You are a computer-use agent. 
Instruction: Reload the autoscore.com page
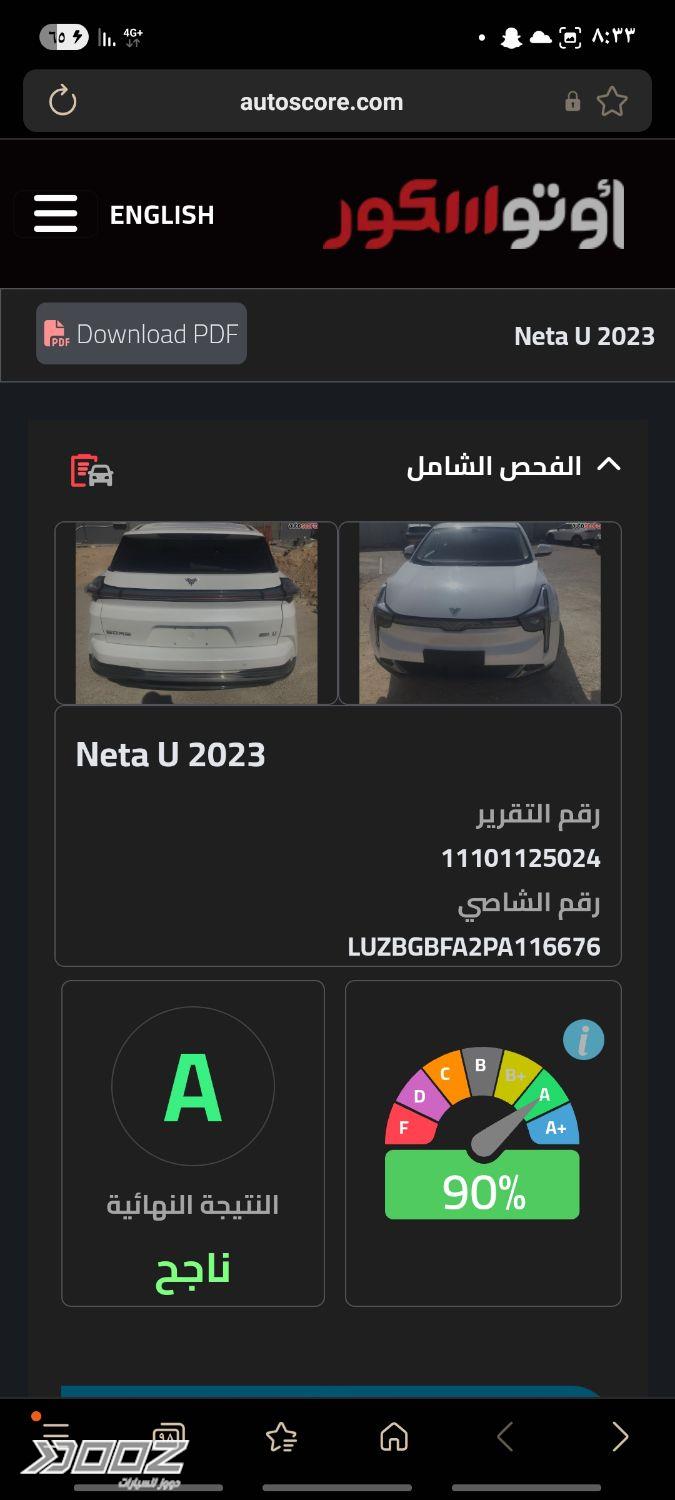point(62,101)
